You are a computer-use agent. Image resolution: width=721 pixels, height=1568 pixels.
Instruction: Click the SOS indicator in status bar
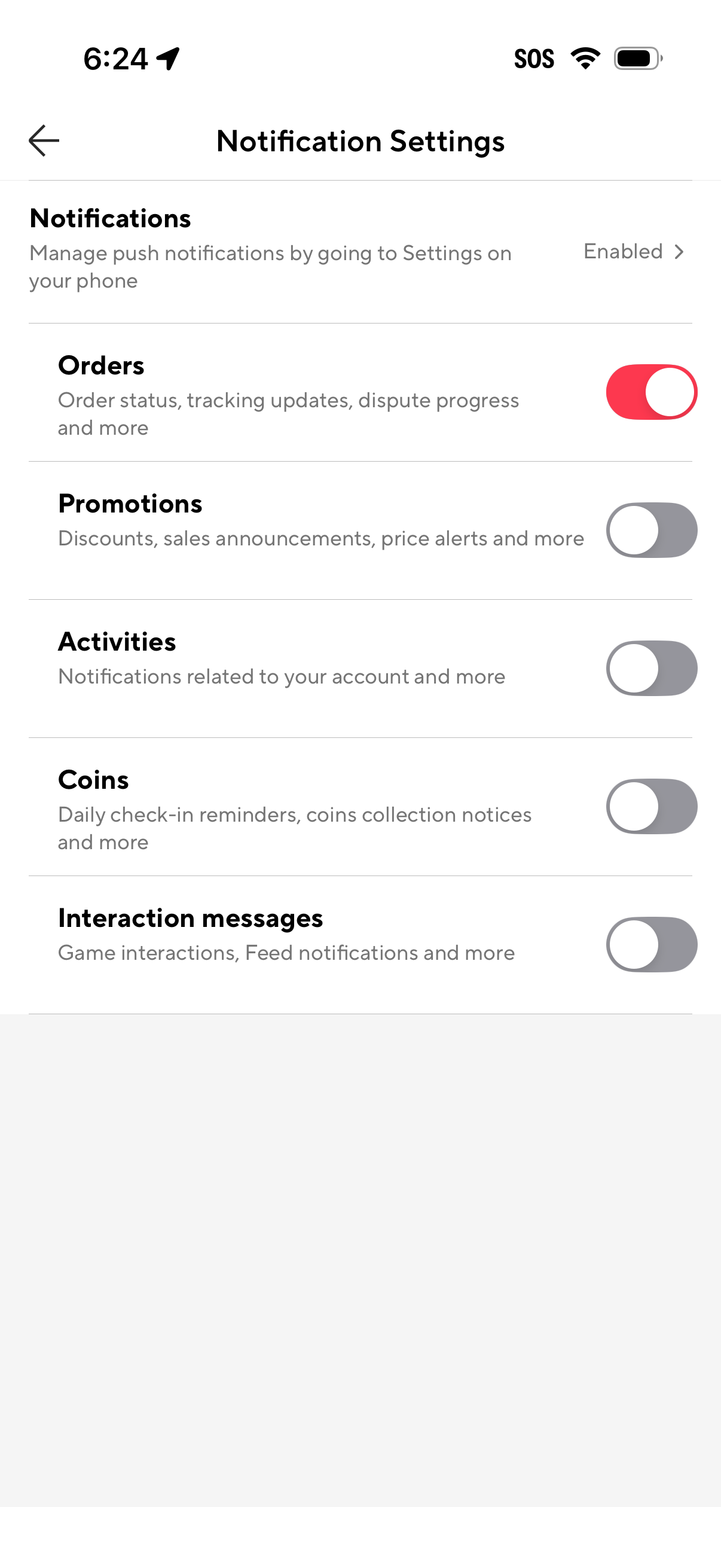535,58
